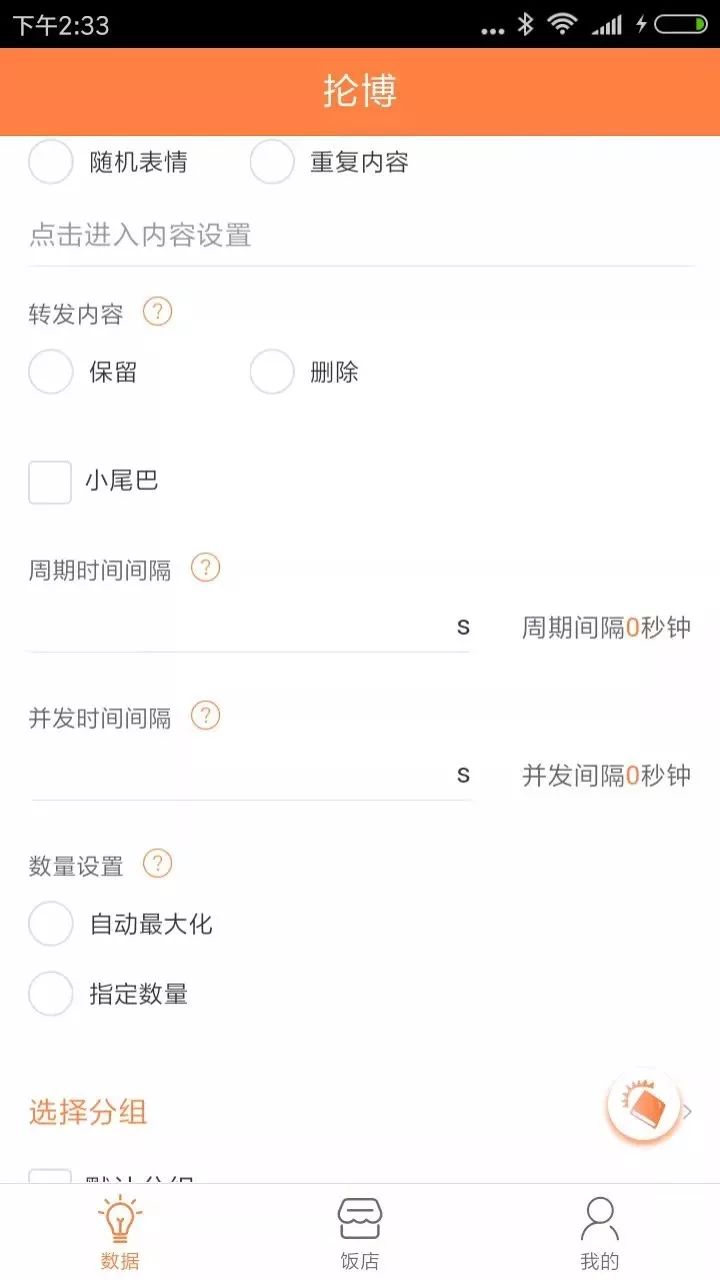Select the 自动最大化 quantity option

tap(51, 924)
